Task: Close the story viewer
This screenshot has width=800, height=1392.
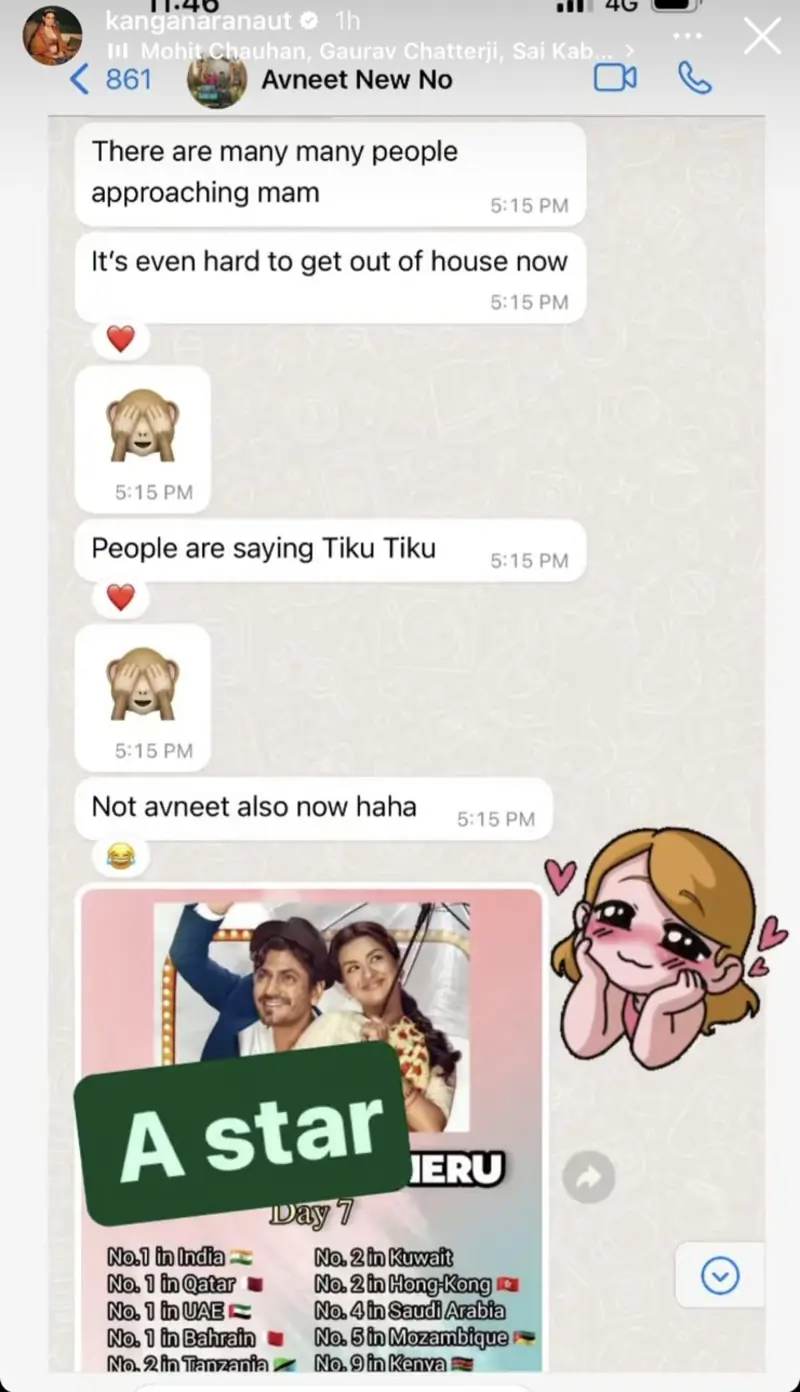Action: coord(762,37)
